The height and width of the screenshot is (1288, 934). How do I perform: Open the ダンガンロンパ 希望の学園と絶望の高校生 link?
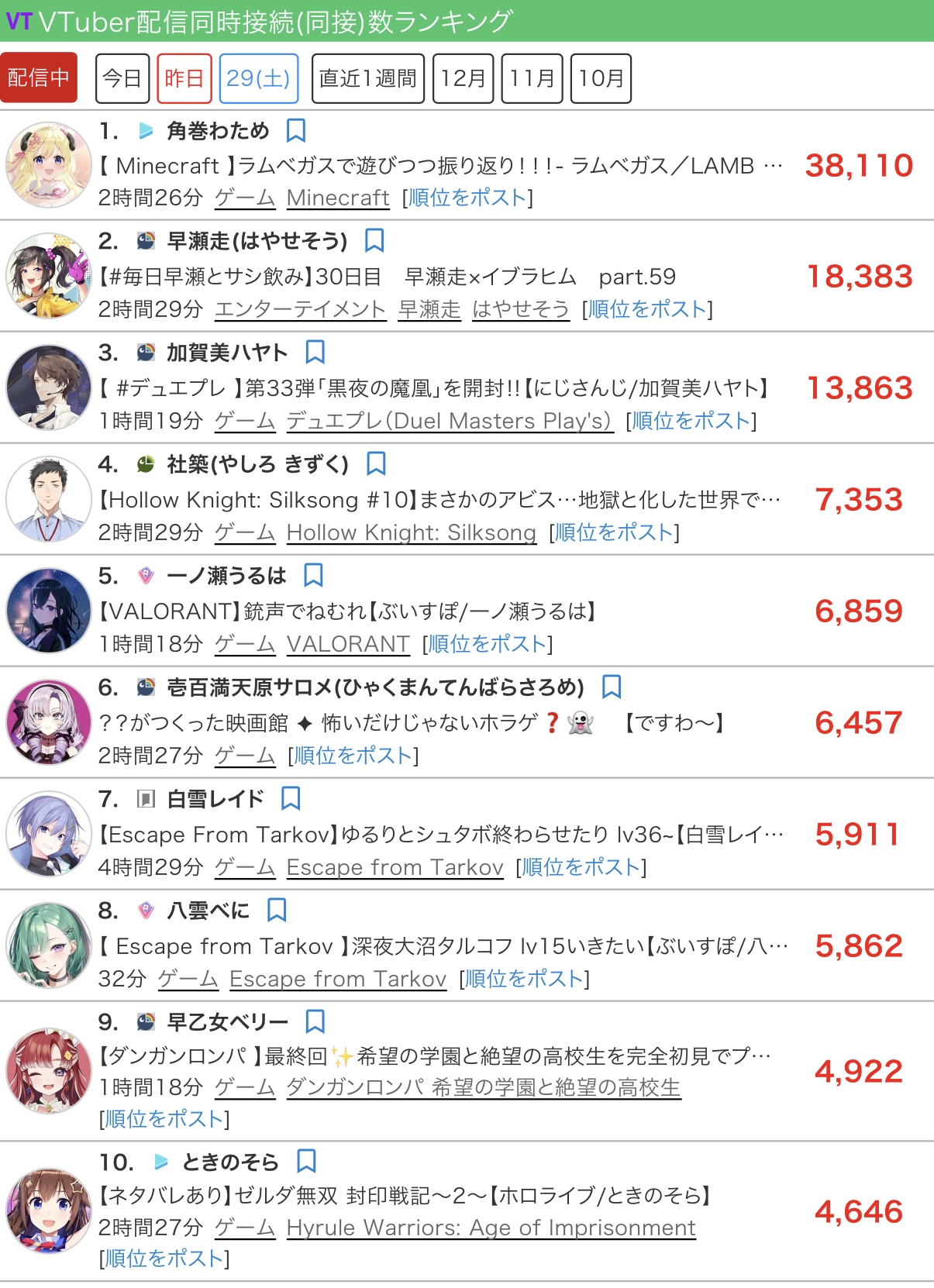tap(483, 1087)
